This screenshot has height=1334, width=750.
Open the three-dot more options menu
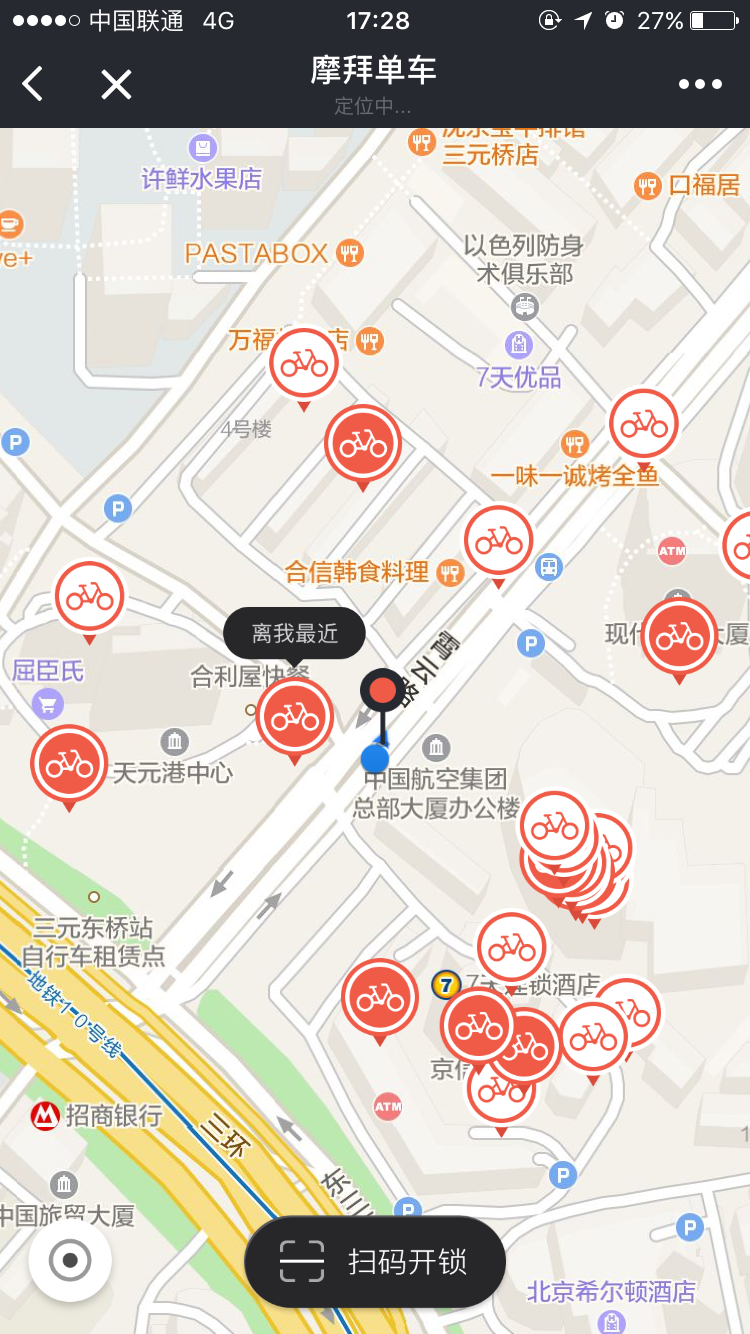tap(700, 85)
